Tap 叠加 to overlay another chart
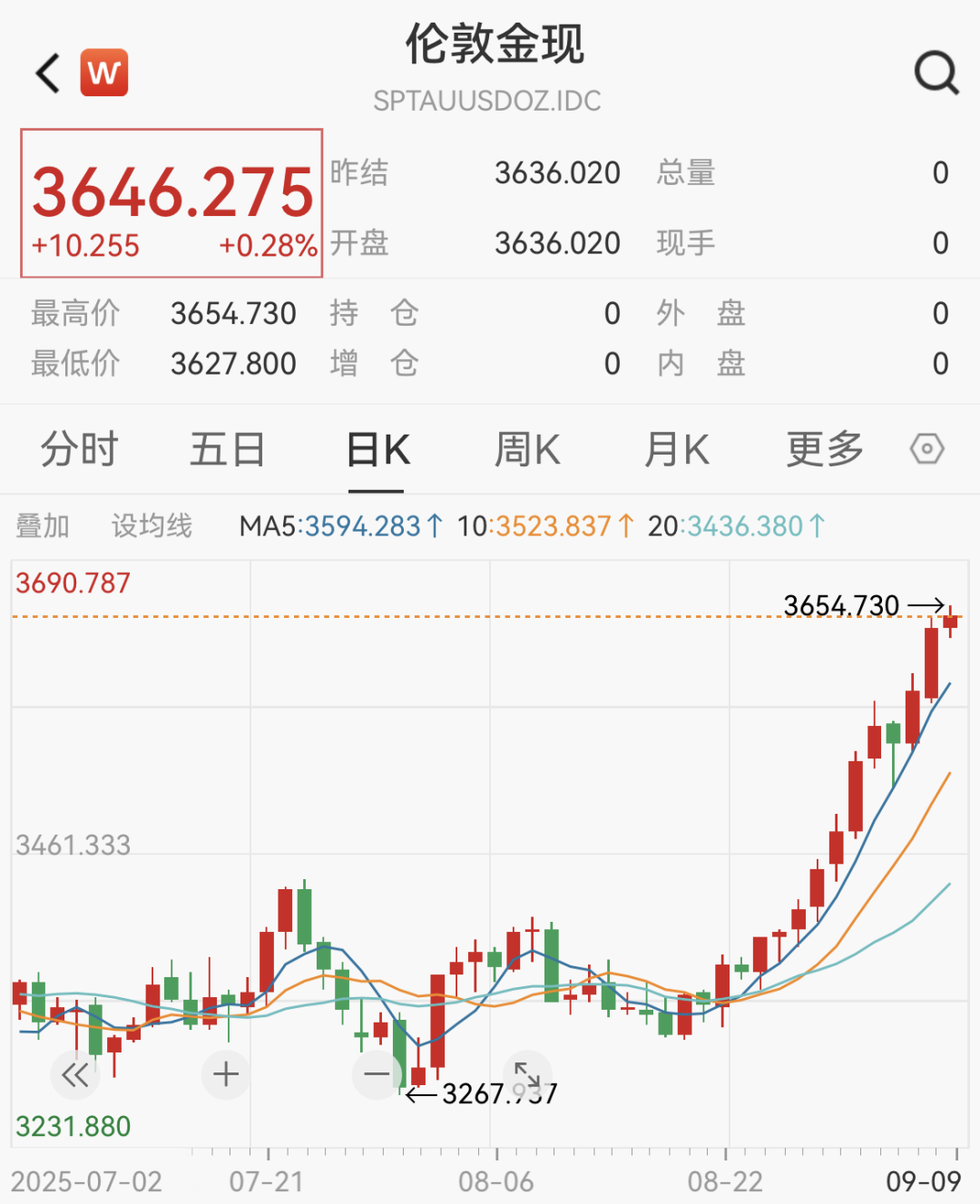980x1204 pixels. (x=43, y=526)
